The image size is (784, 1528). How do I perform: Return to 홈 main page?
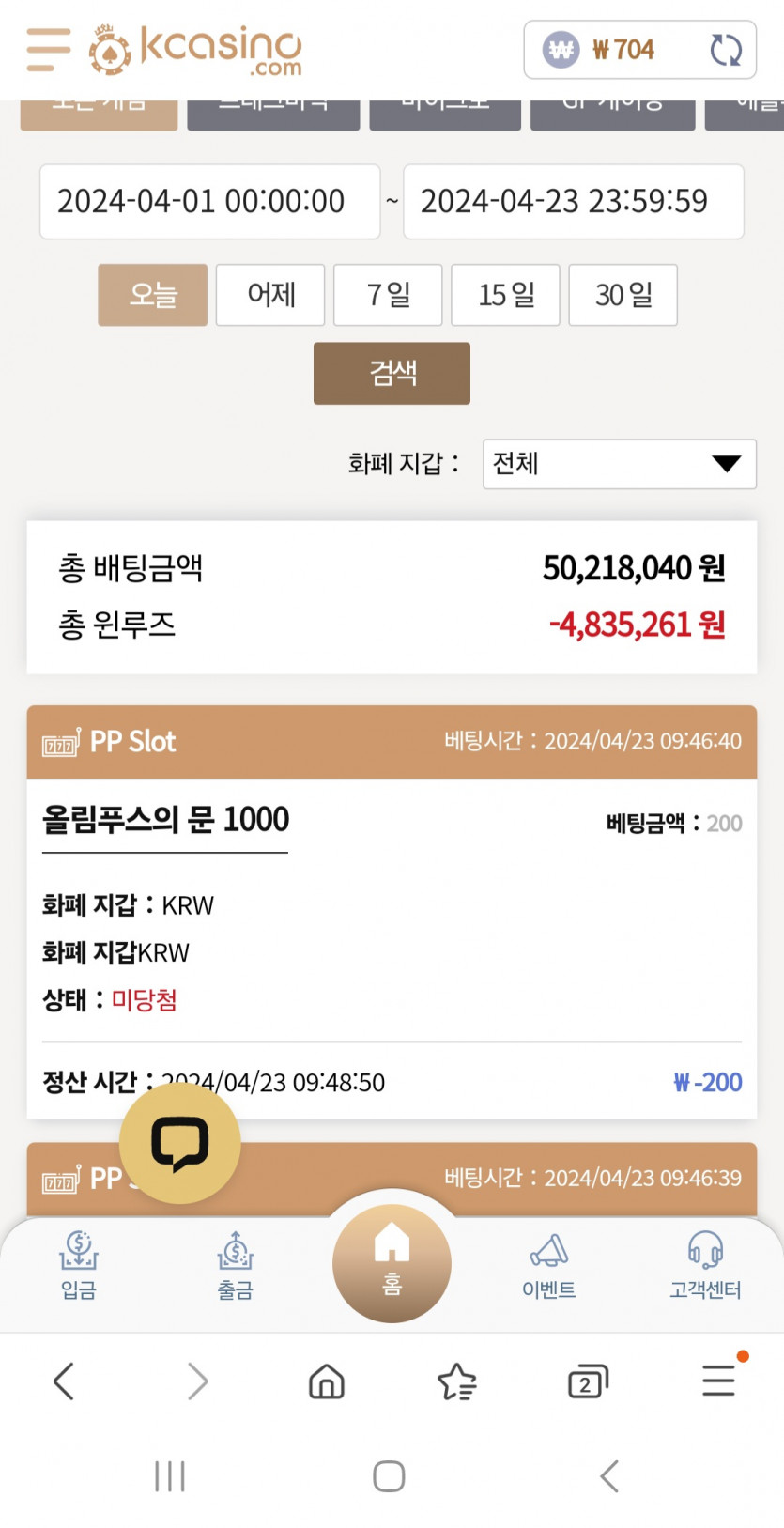pos(392,1262)
